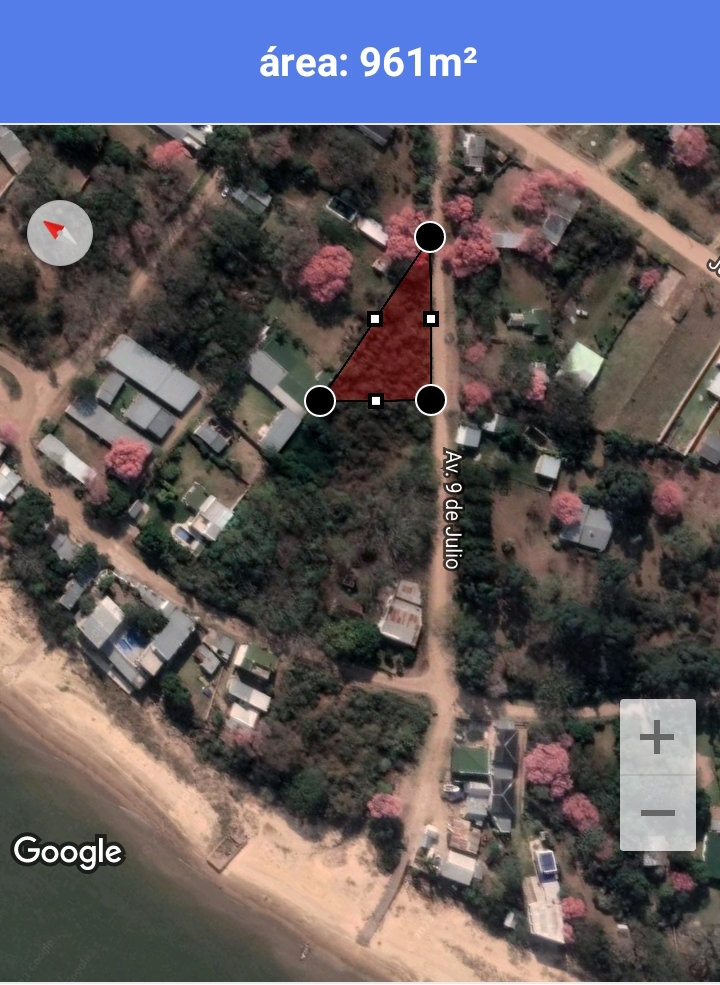The image size is (720, 985).
Task: Zoom in with the plus button
Action: coord(657,738)
